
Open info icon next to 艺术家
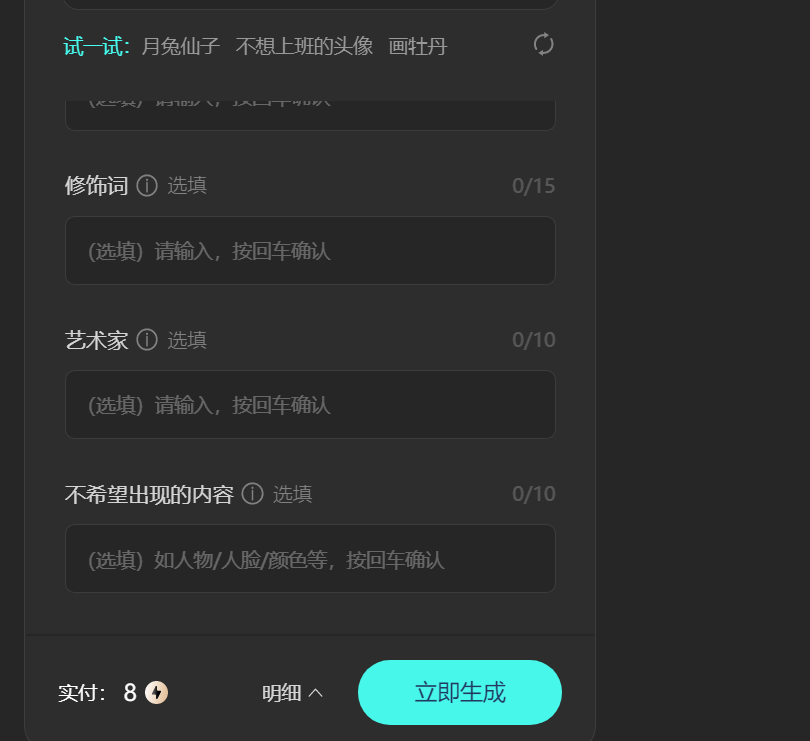(147, 340)
